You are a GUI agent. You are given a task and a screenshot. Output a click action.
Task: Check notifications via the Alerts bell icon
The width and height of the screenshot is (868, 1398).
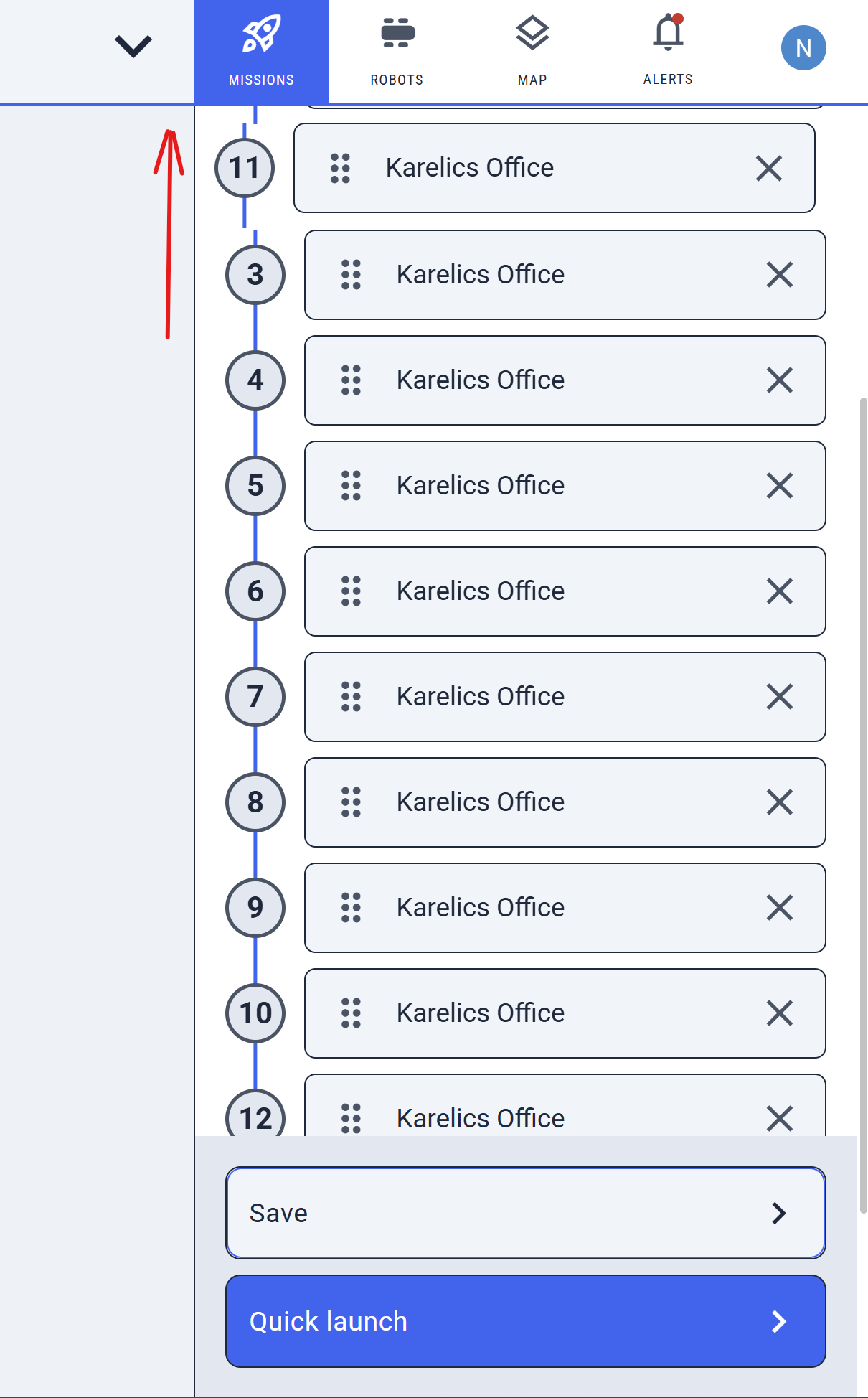pos(667,32)
